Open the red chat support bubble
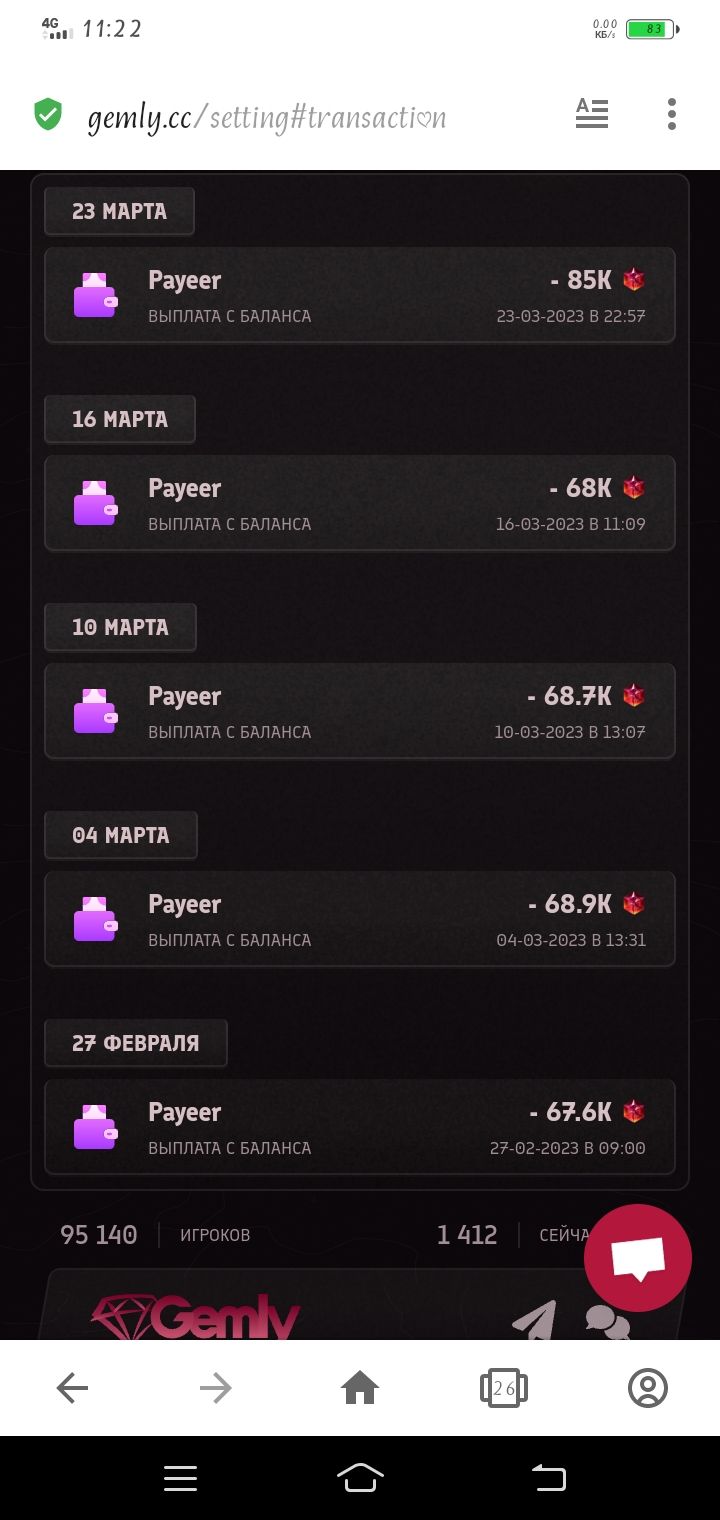This screenshot has width=720, height=1520. (638, 1257)
